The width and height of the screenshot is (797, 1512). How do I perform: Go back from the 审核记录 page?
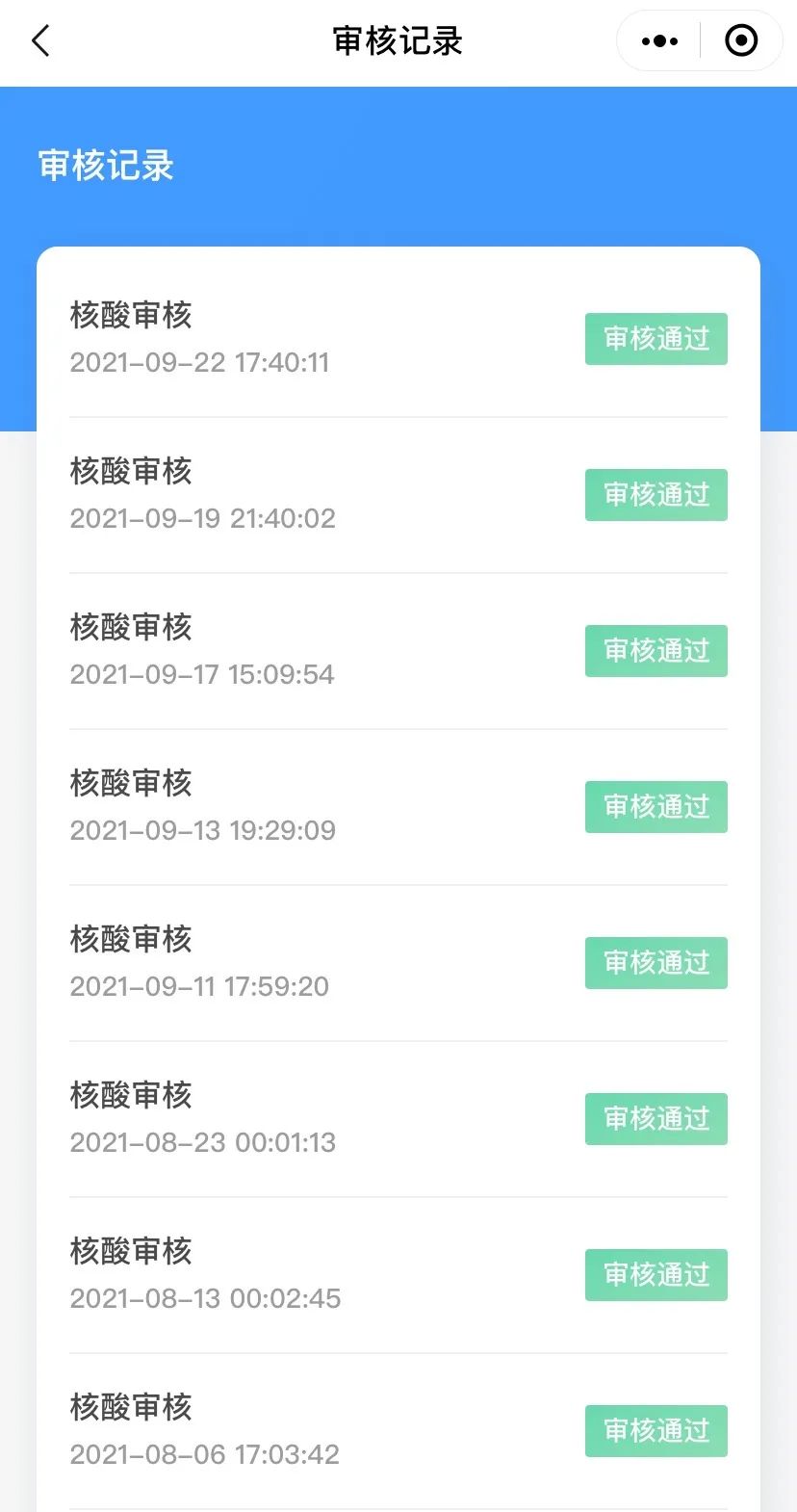[40, 41]
